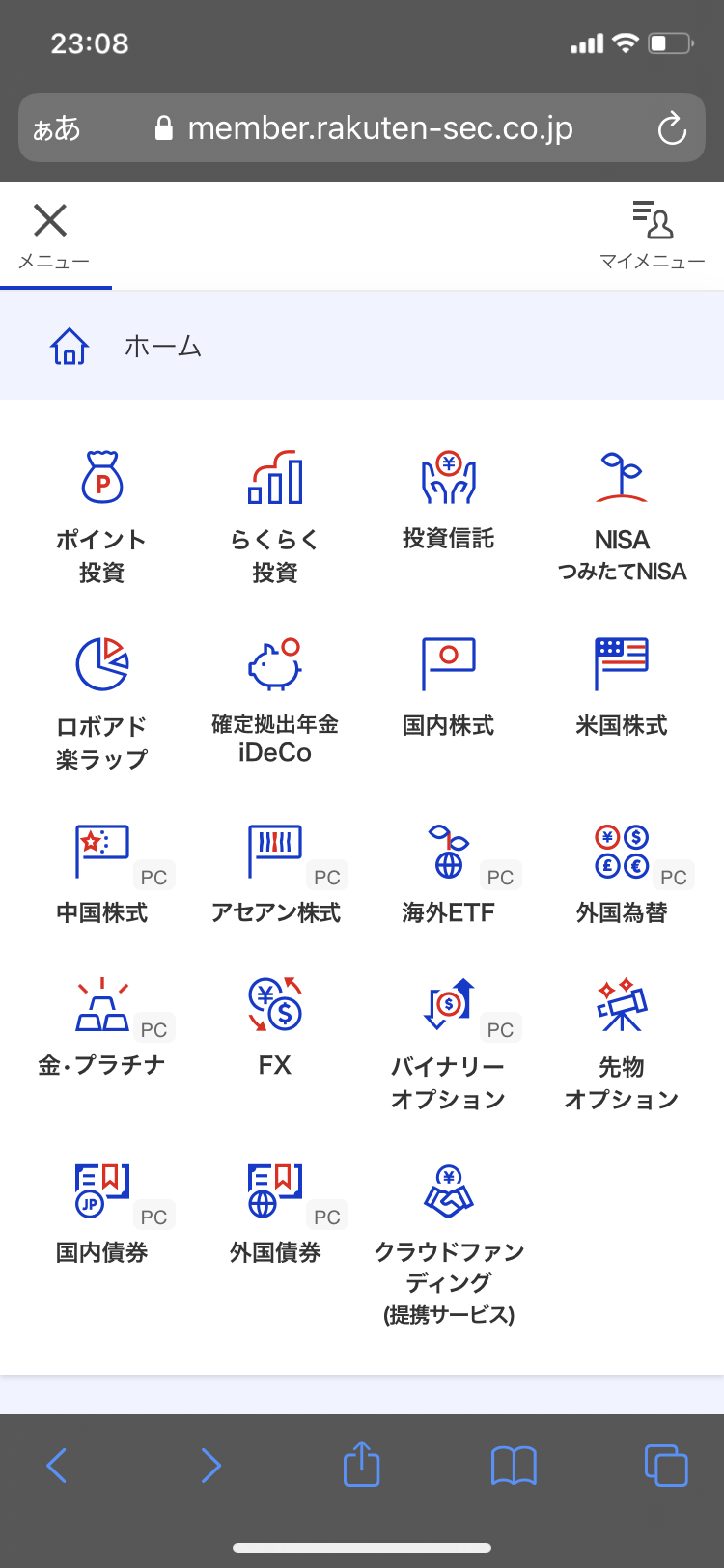
Task: Open クラウドファンディング
Action: tap(448, 1246)
